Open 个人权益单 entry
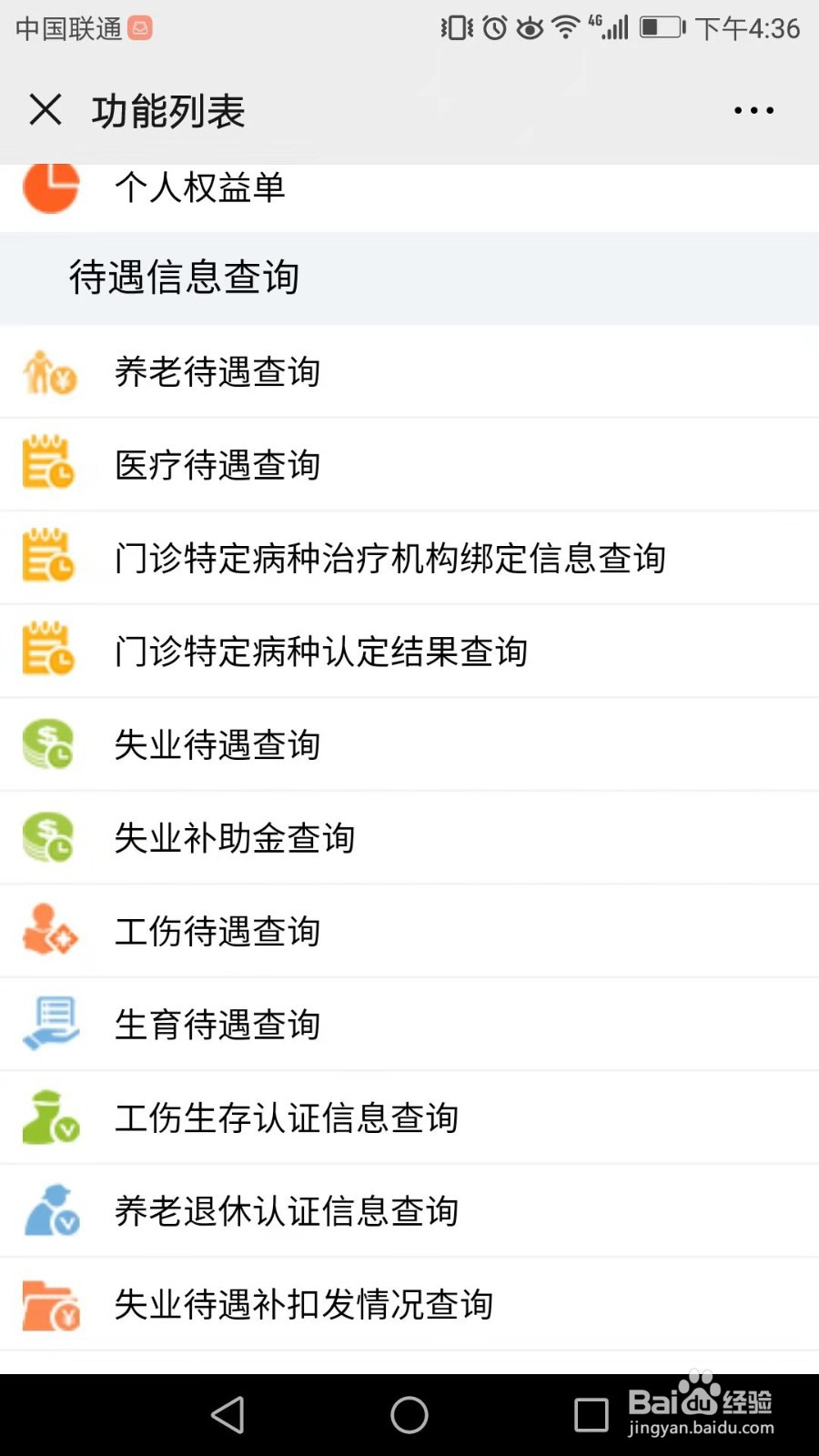 coord(200,188)
